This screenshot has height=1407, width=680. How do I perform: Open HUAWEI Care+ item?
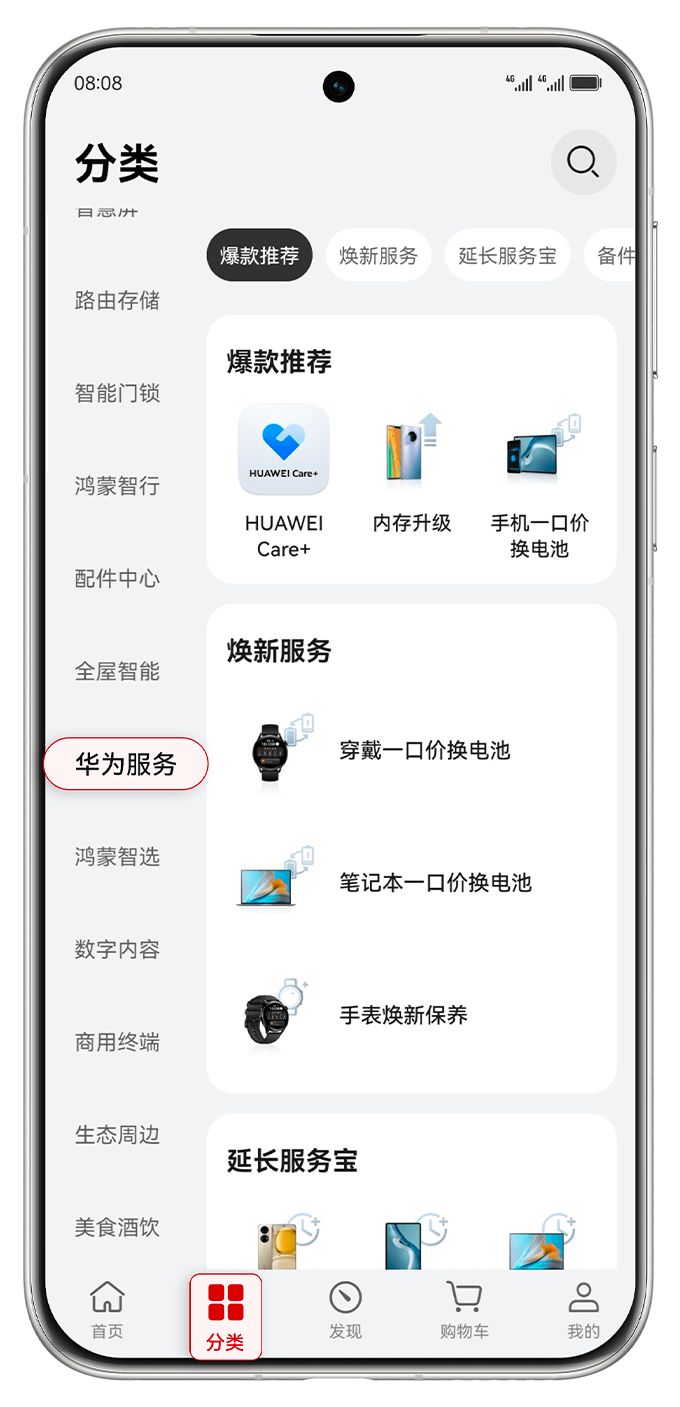[x=284, y=479]
